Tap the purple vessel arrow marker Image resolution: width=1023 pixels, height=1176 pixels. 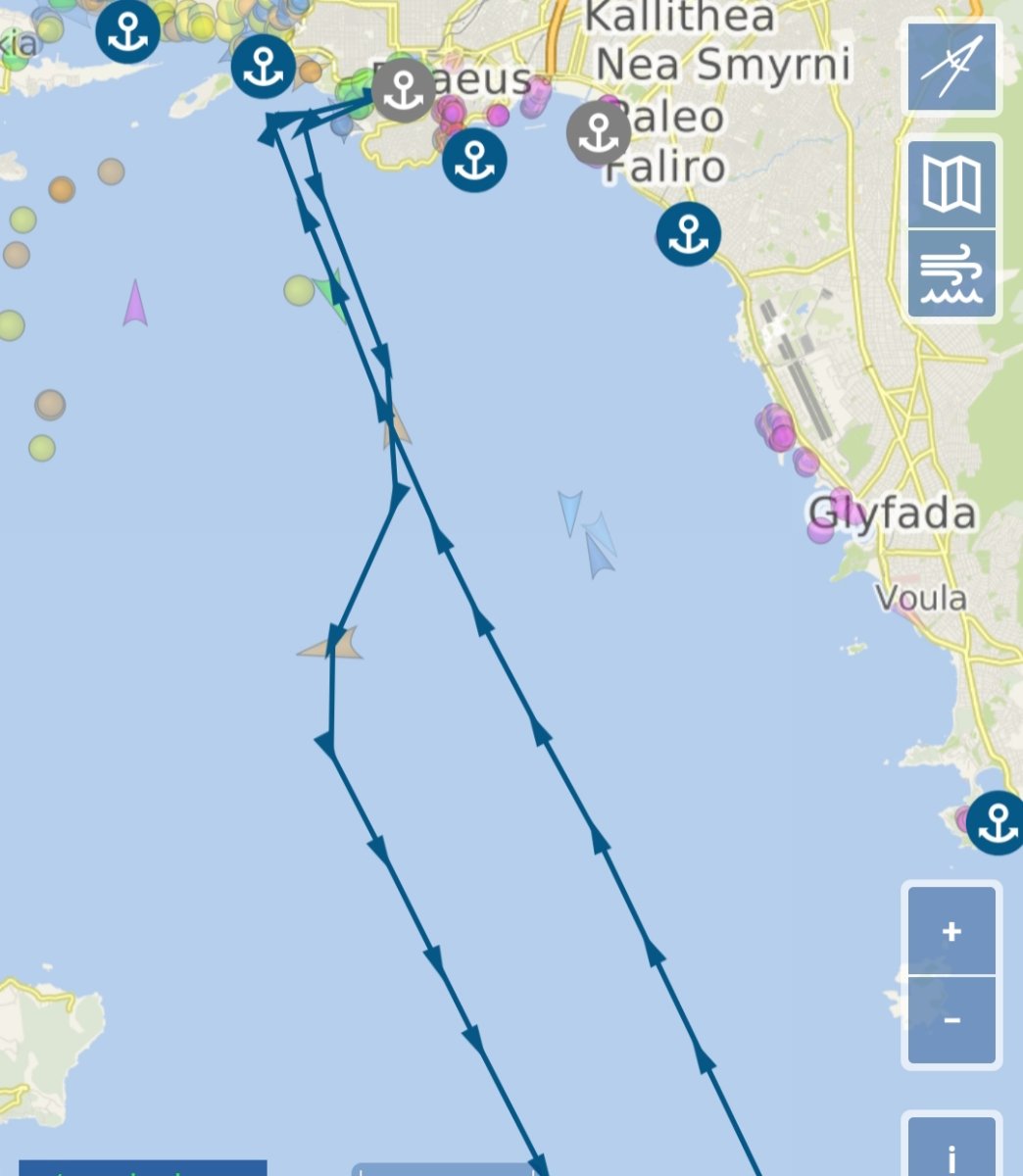pyautogui.click(x=135, y=304)
